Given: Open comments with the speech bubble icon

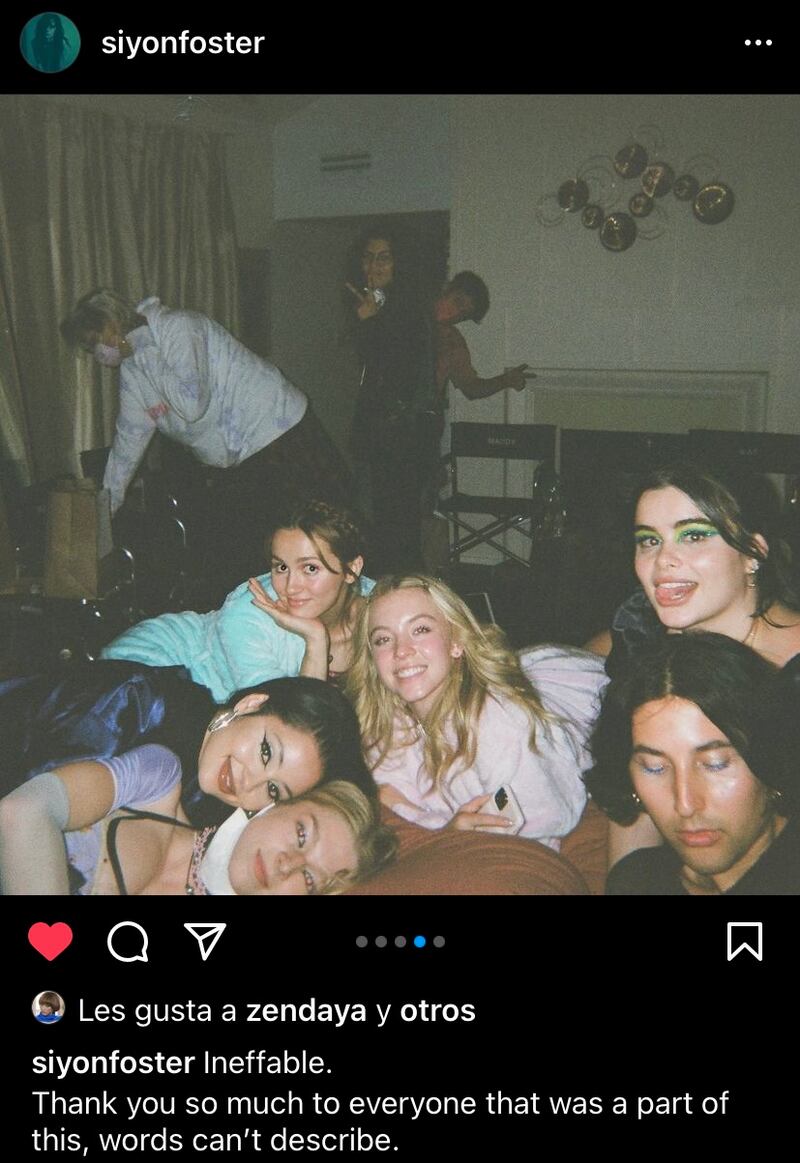Looking at the screenshot, I should (127, 941).
